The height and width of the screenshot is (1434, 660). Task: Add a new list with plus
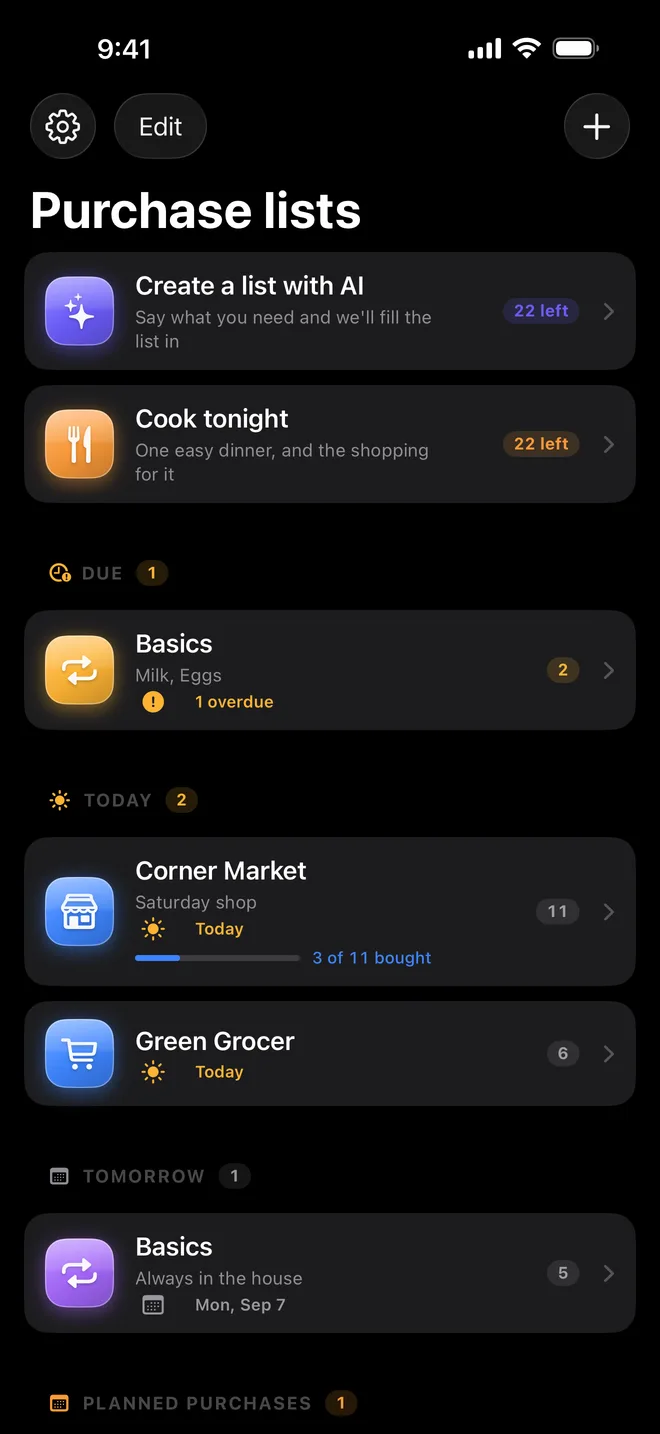pos(597,127)
